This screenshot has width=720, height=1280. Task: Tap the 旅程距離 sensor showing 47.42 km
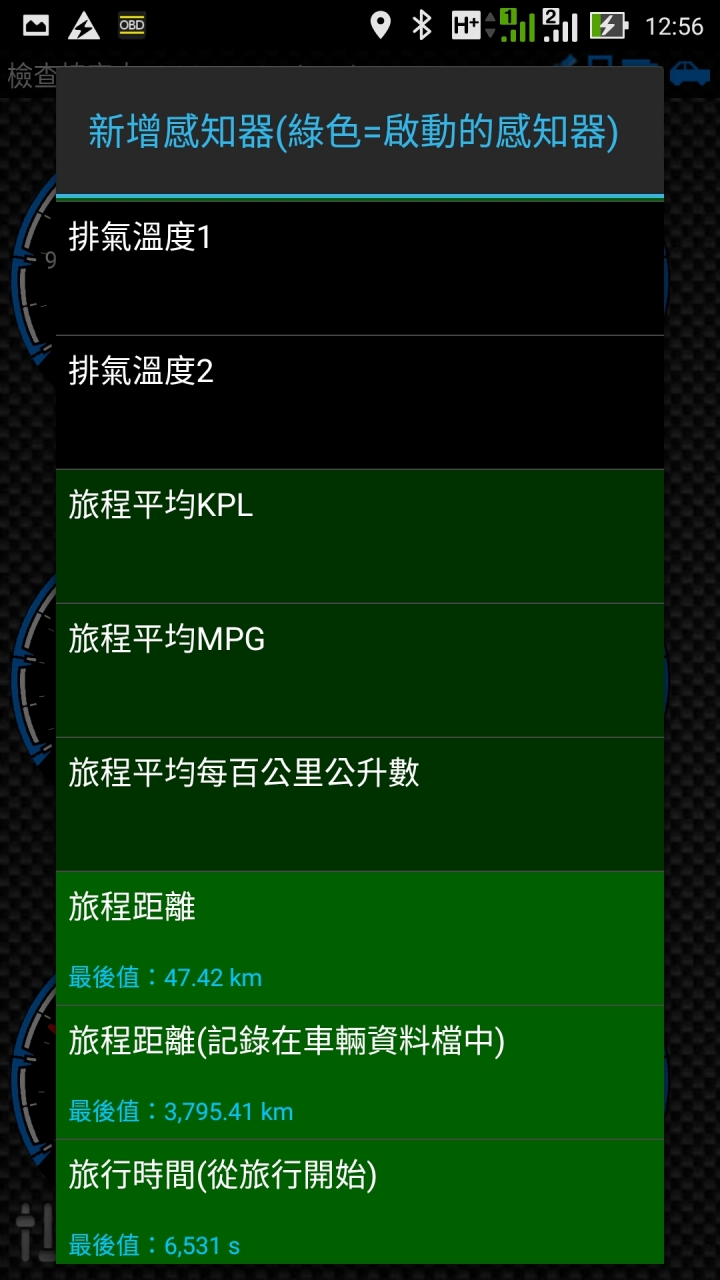pos(360,938)
